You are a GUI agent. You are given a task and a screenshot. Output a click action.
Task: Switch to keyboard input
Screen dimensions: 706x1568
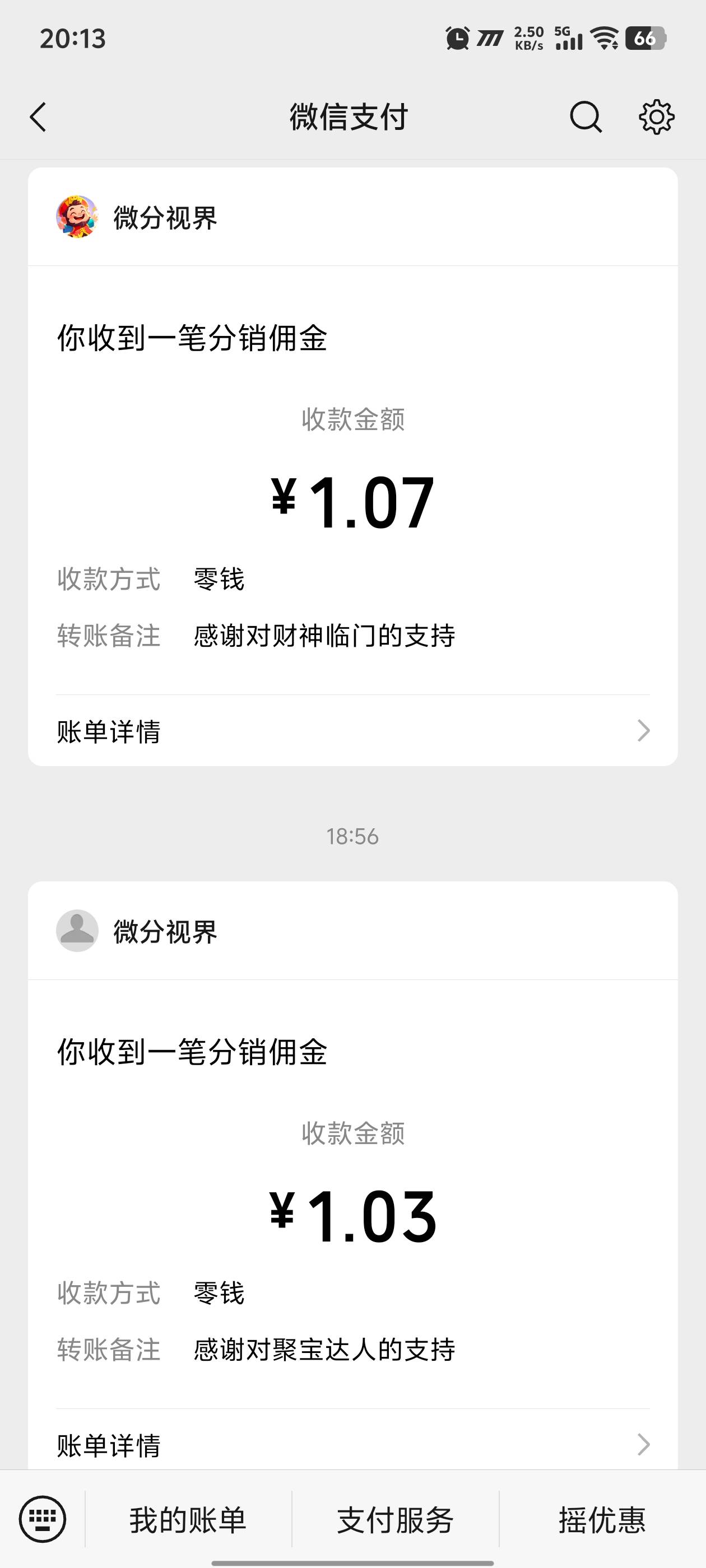click(x=42, y=1519)
